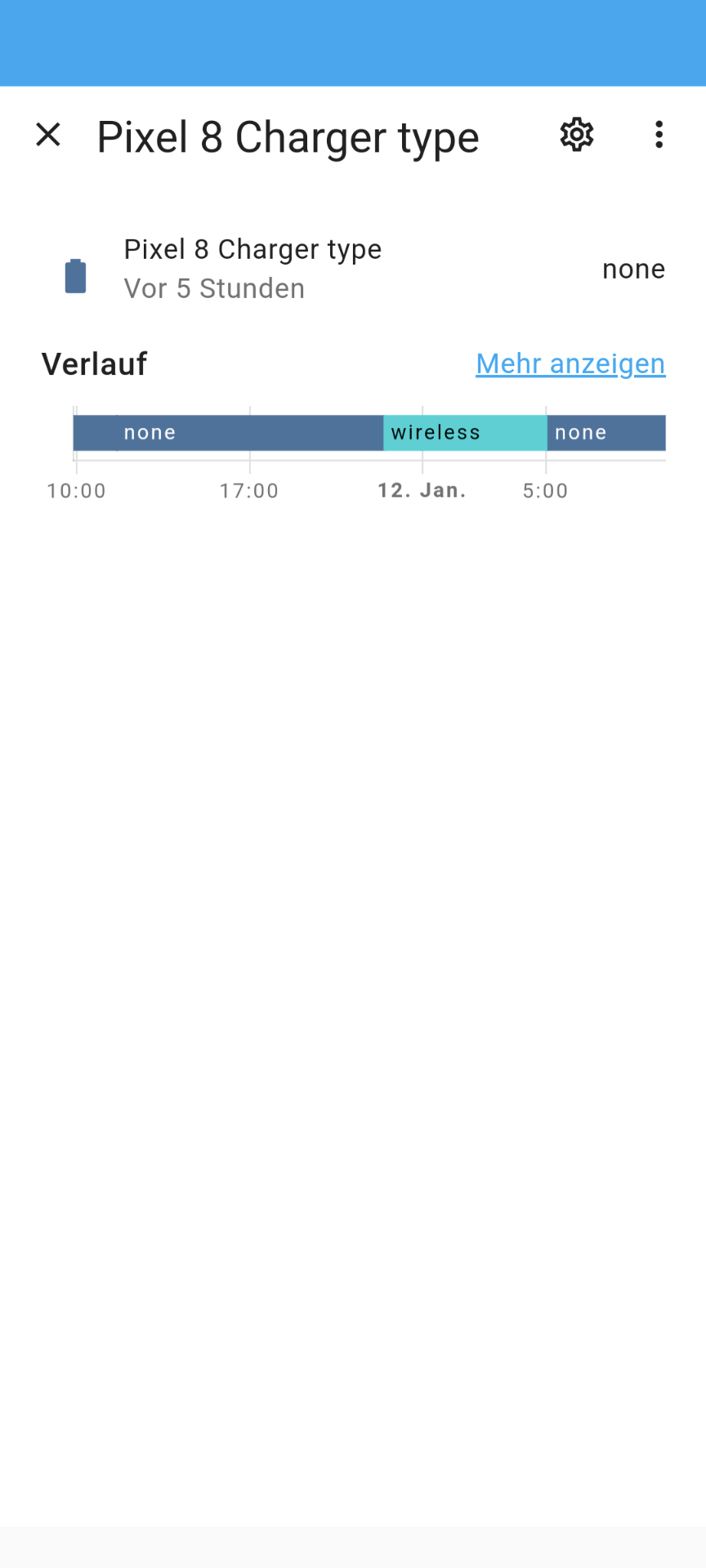Viewport: 706px width, 1568px height.
Task: Select the wireless segment in the history timeline
Action: click(x=464, y=433)
